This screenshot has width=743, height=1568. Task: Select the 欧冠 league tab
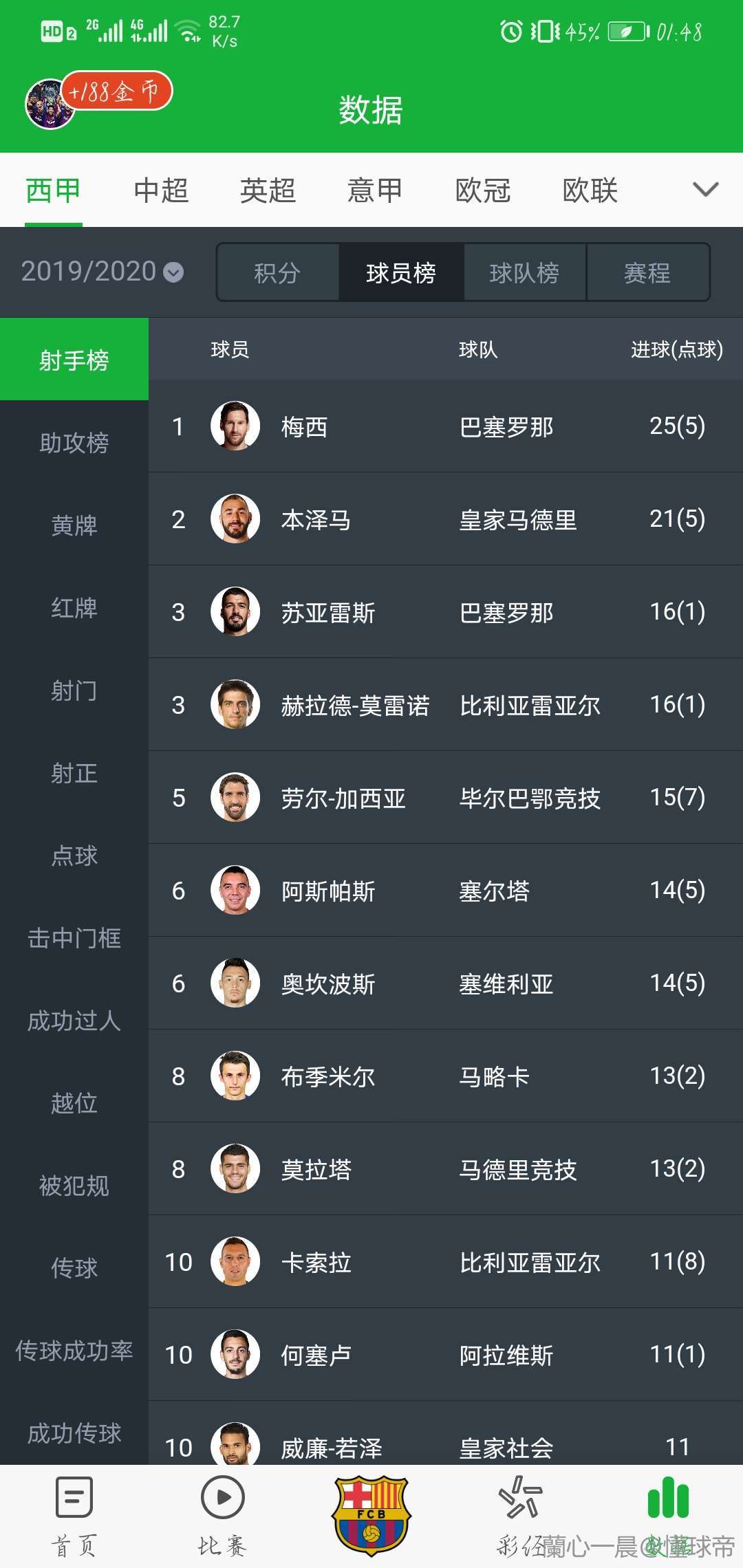(483, 190)
